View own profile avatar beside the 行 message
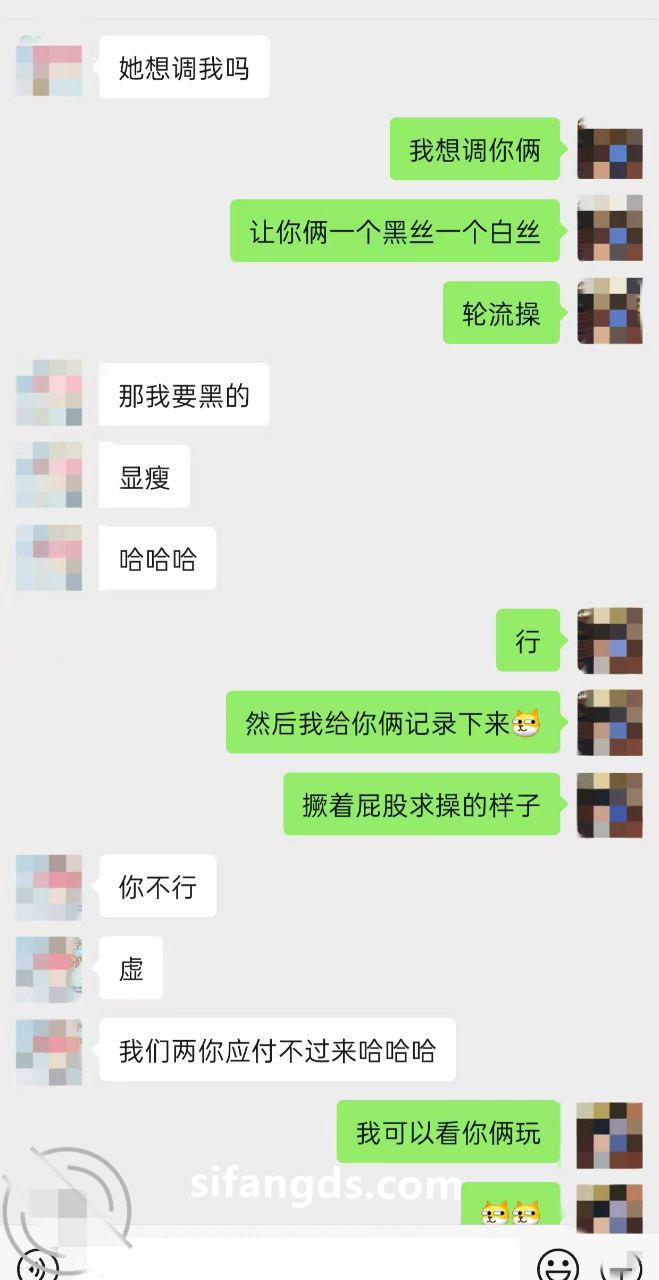The image size is (659, 1280). pyautogui.click(x=609, y=641)
